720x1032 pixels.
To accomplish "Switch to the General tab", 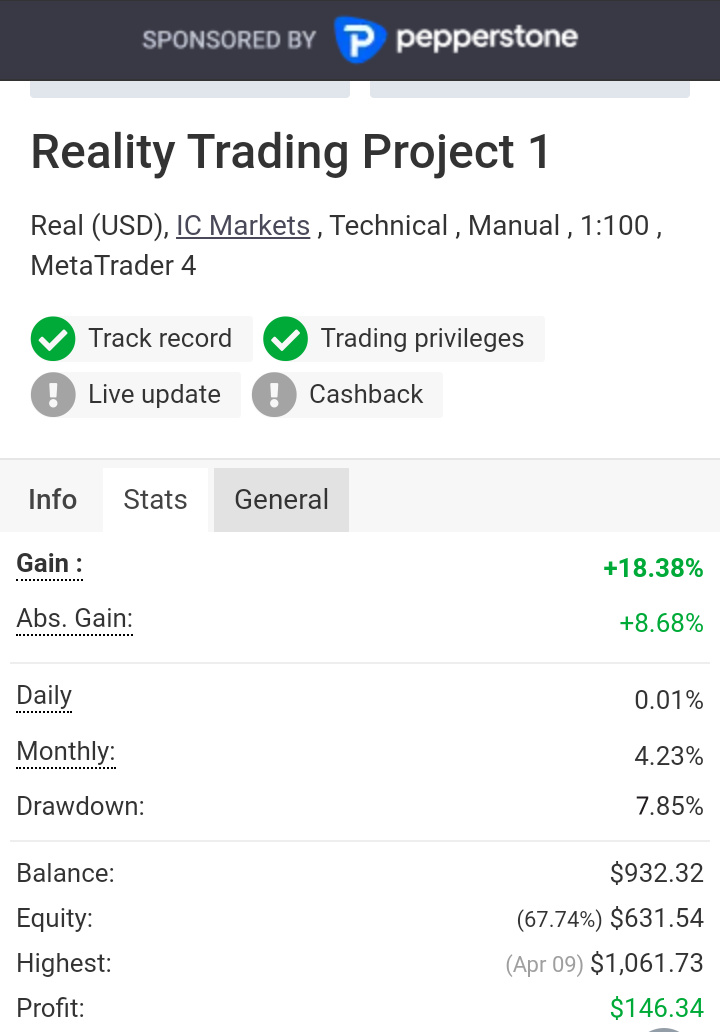I will pyautogui.click(x=281, y=500).
